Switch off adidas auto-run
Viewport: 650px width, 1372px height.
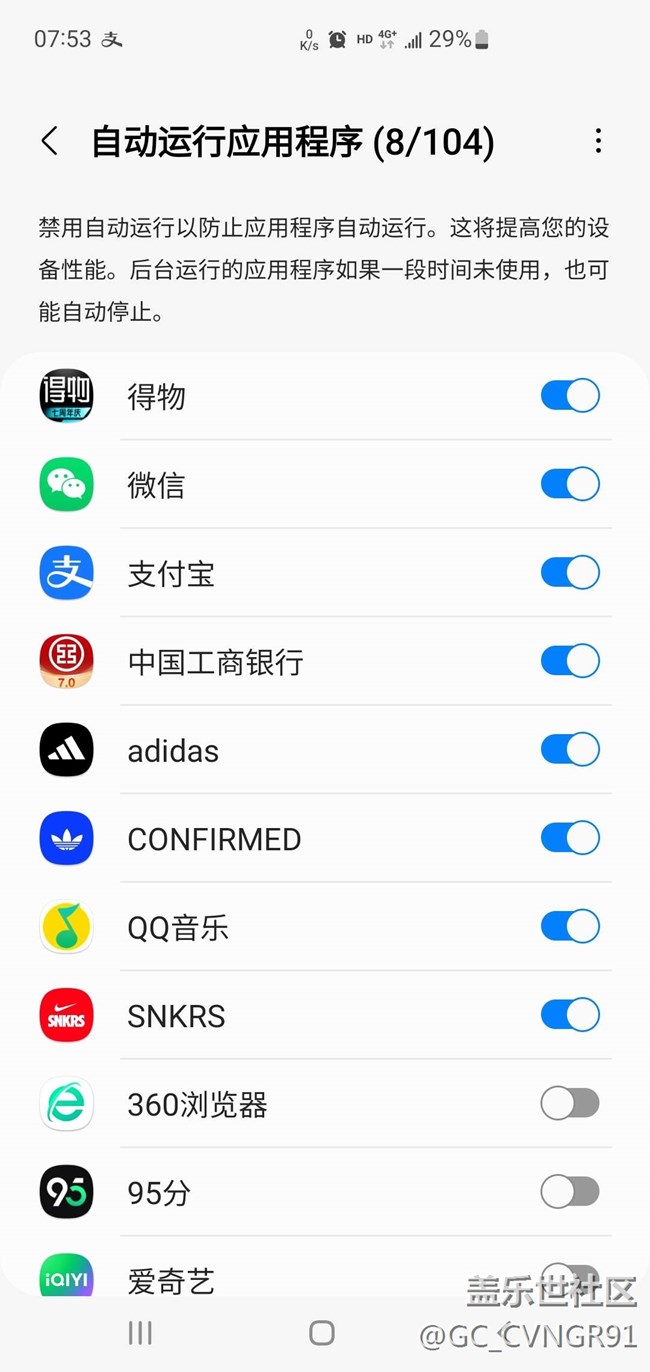tap(570, 749)
